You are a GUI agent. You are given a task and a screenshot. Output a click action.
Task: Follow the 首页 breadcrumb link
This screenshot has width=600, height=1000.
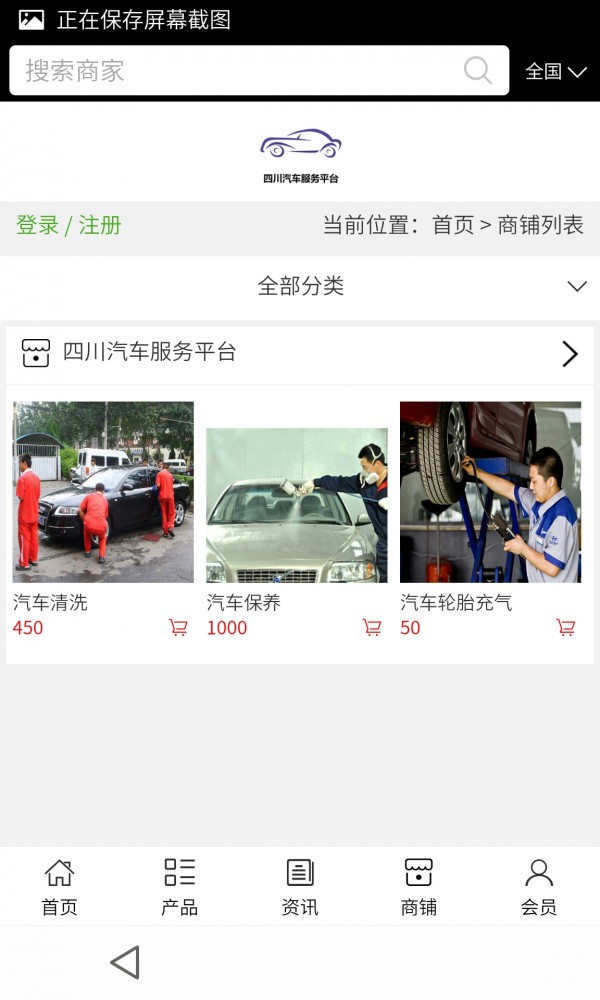coord(452,225)
